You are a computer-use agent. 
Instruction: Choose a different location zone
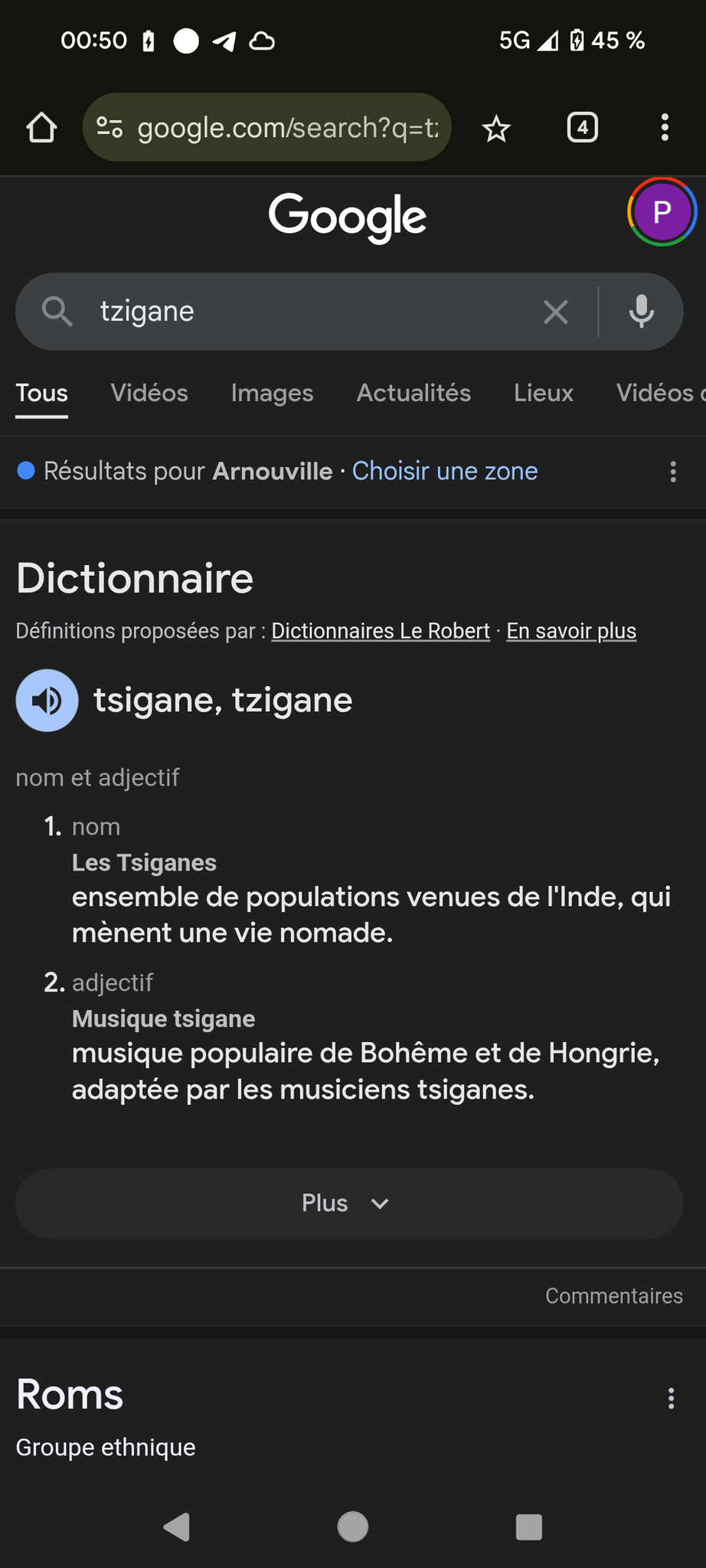tap(444, 471)
